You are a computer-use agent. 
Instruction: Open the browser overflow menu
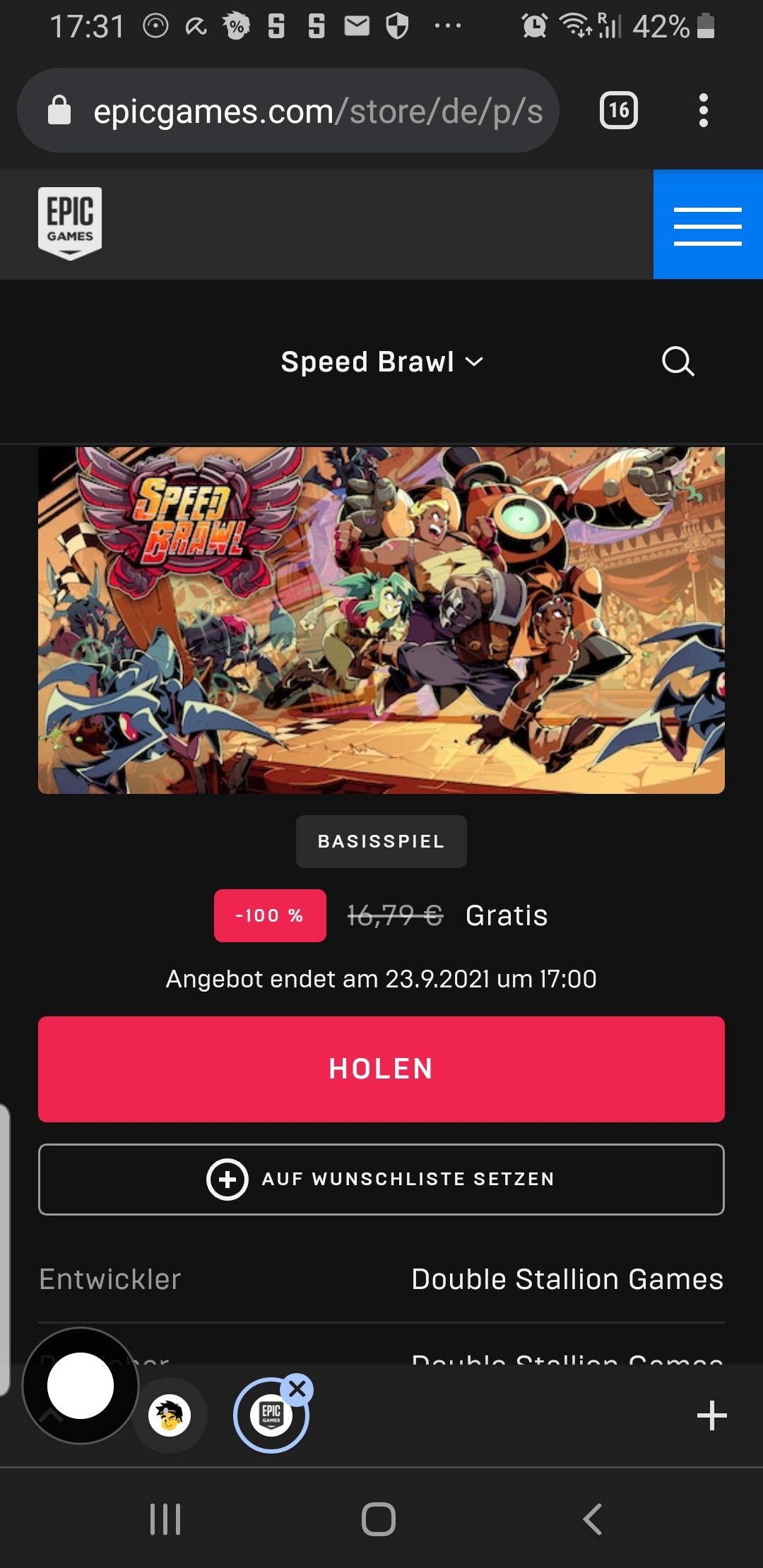click(703, 110)
